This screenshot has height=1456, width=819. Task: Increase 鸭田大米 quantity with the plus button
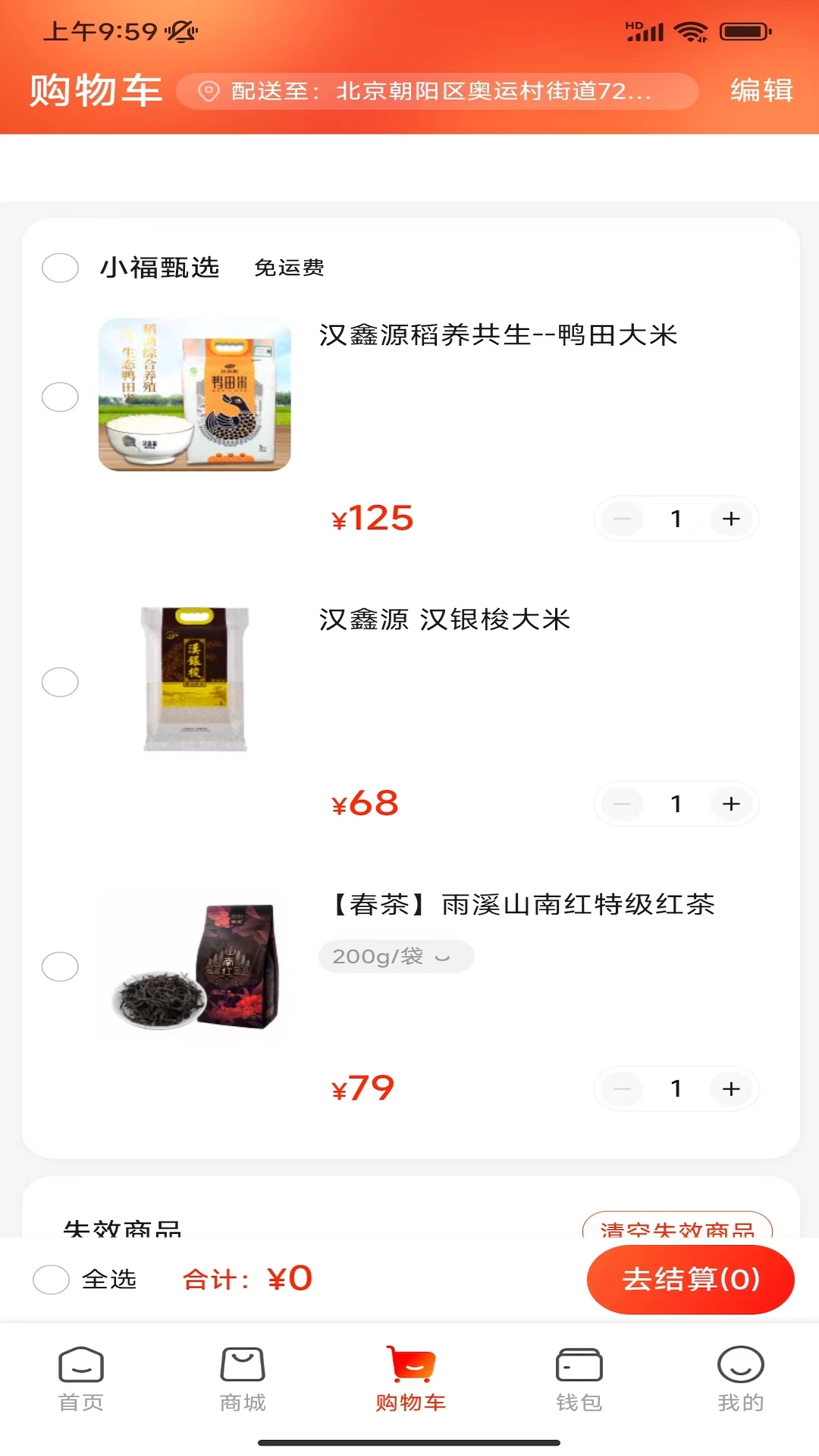tap(730, 519)
